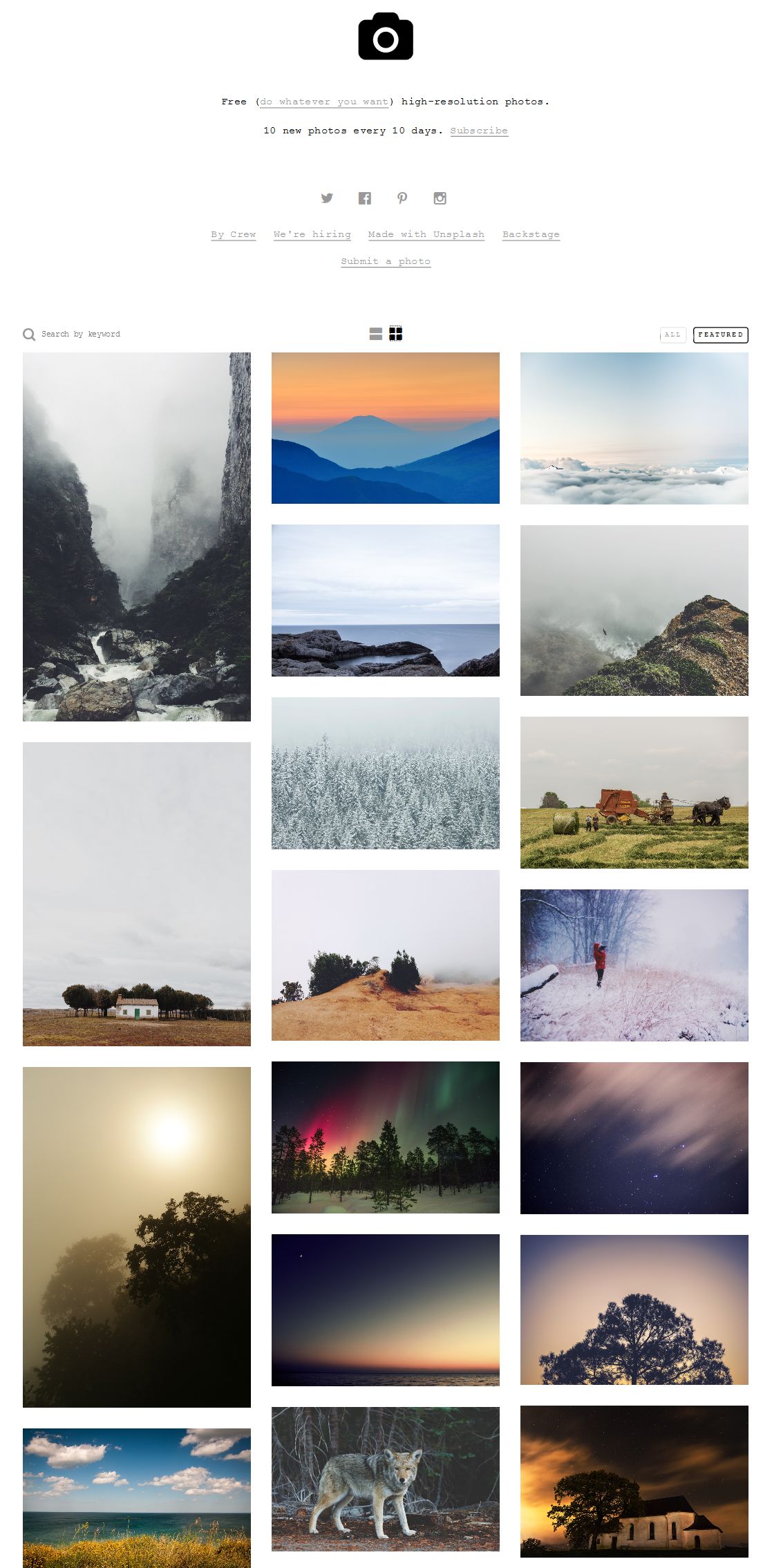This screenshot has height=1568, width=772.
Task: Open the coyote photo
Action: 386,1479
